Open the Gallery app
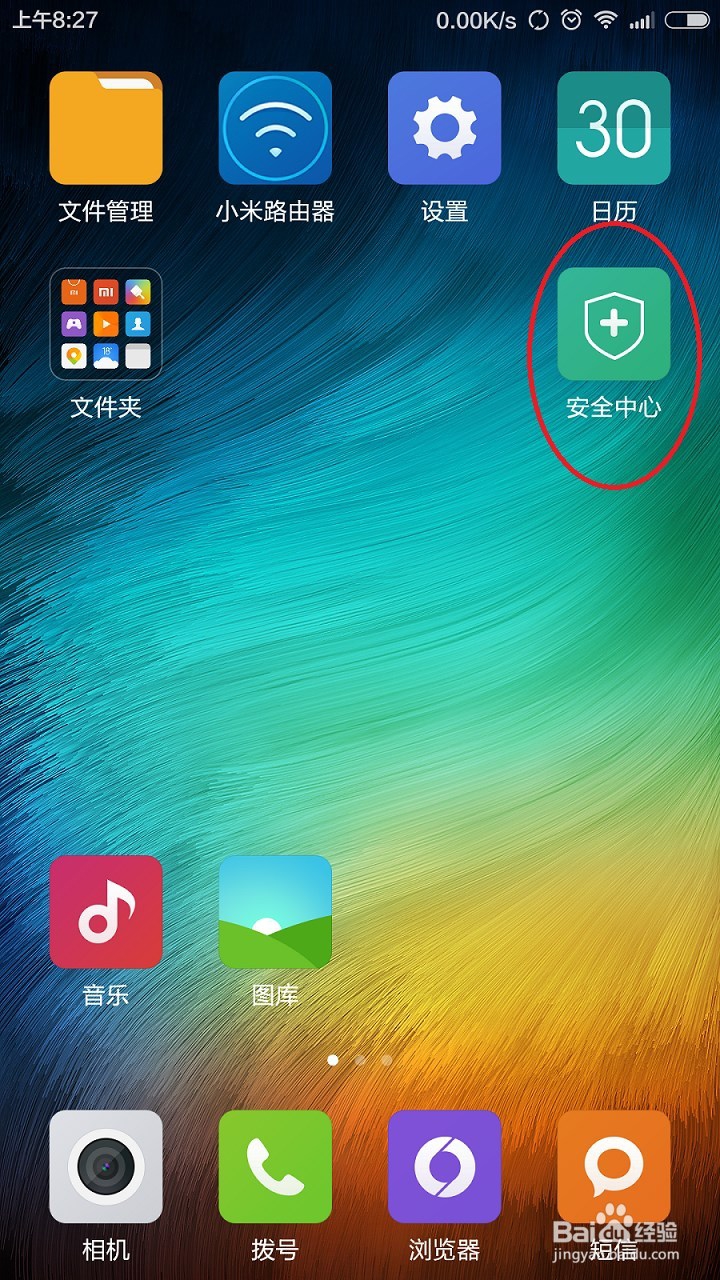 click(275, 910)
